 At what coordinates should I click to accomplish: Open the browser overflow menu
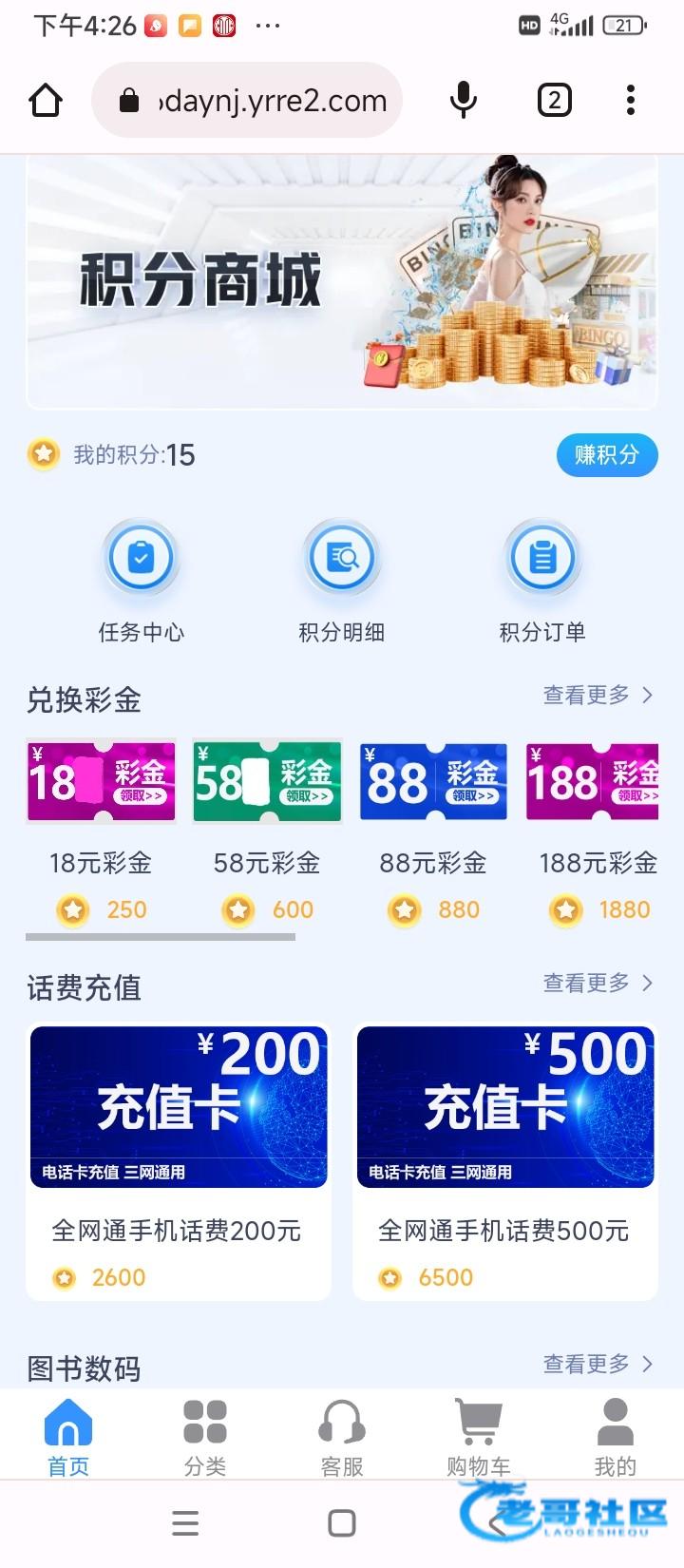click(631, 100)
